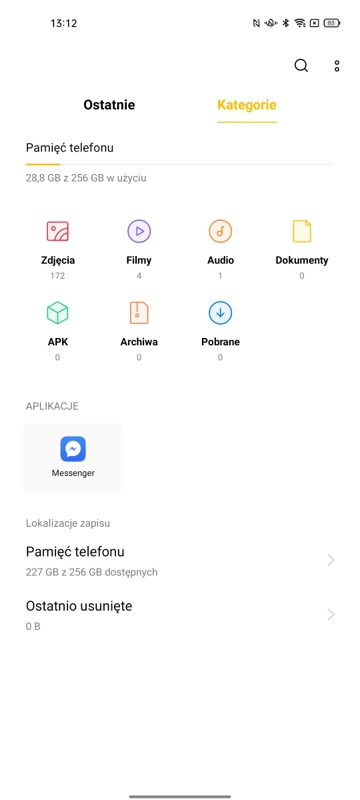The height and width of the screenshot is (800, 360).
Task: Open the Audio category
Action: point(220,250)
